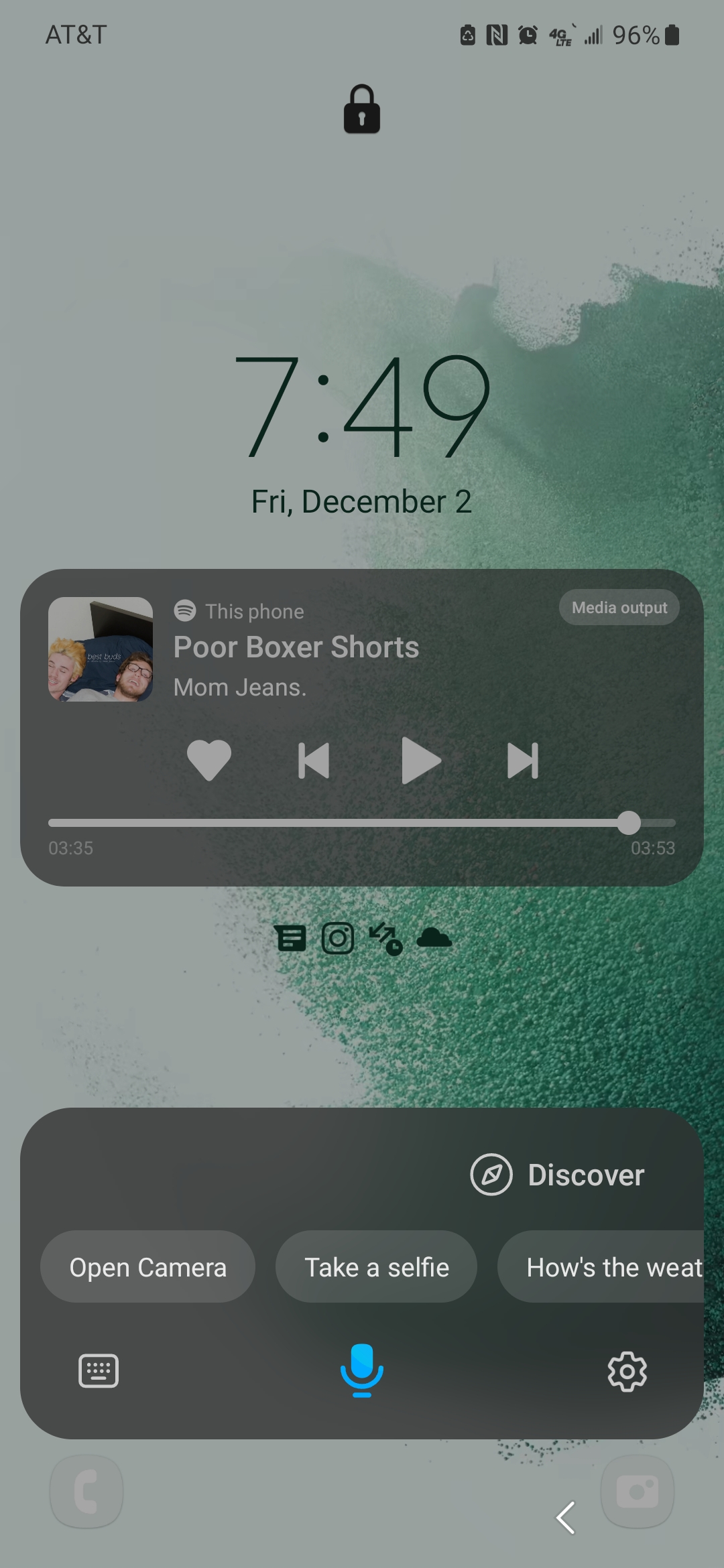Go back with the navigation arrow
This screenshot has width=724, height=1568.
(566, 1517)
